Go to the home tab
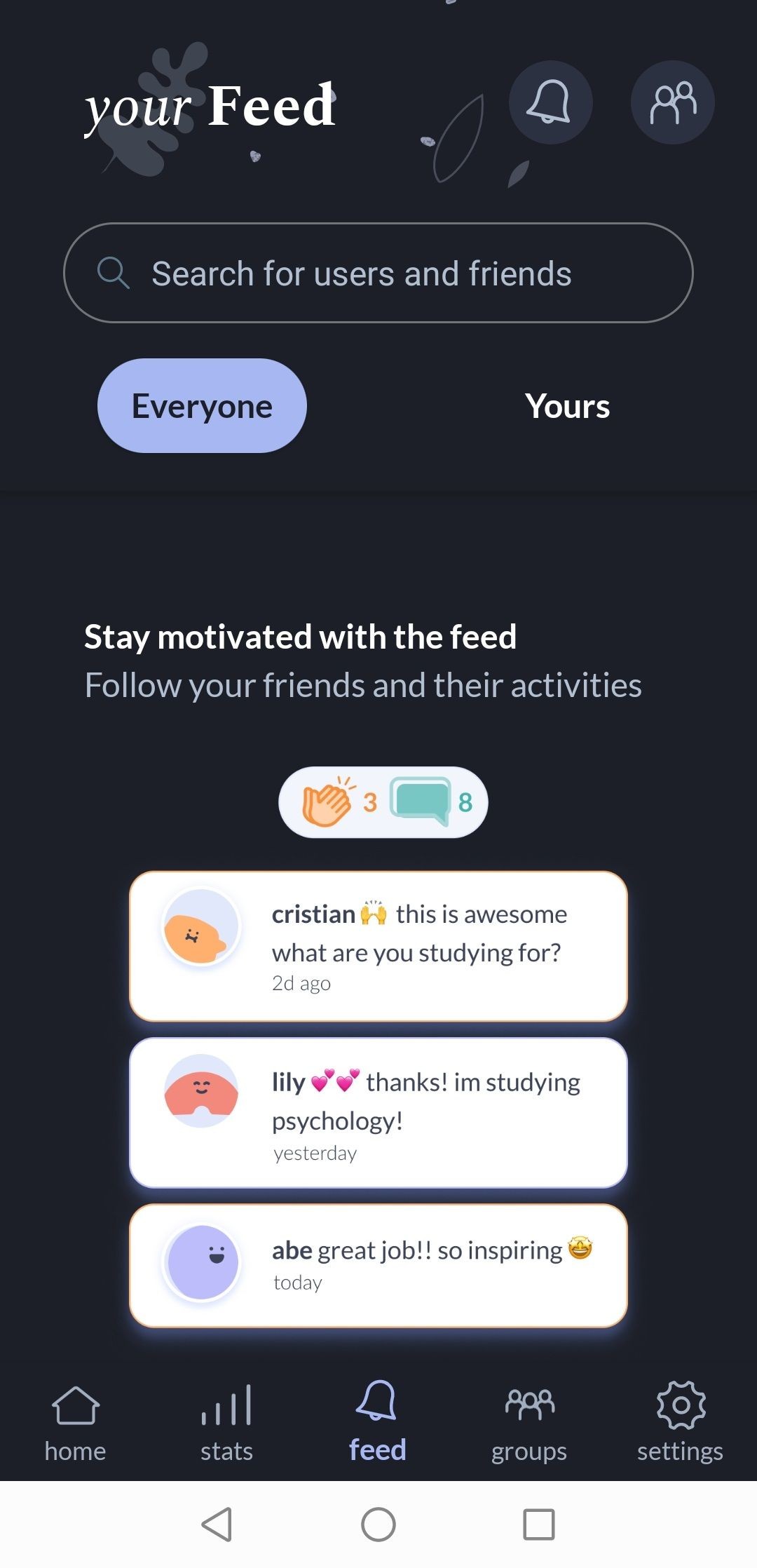 (x=75, y=1422)
